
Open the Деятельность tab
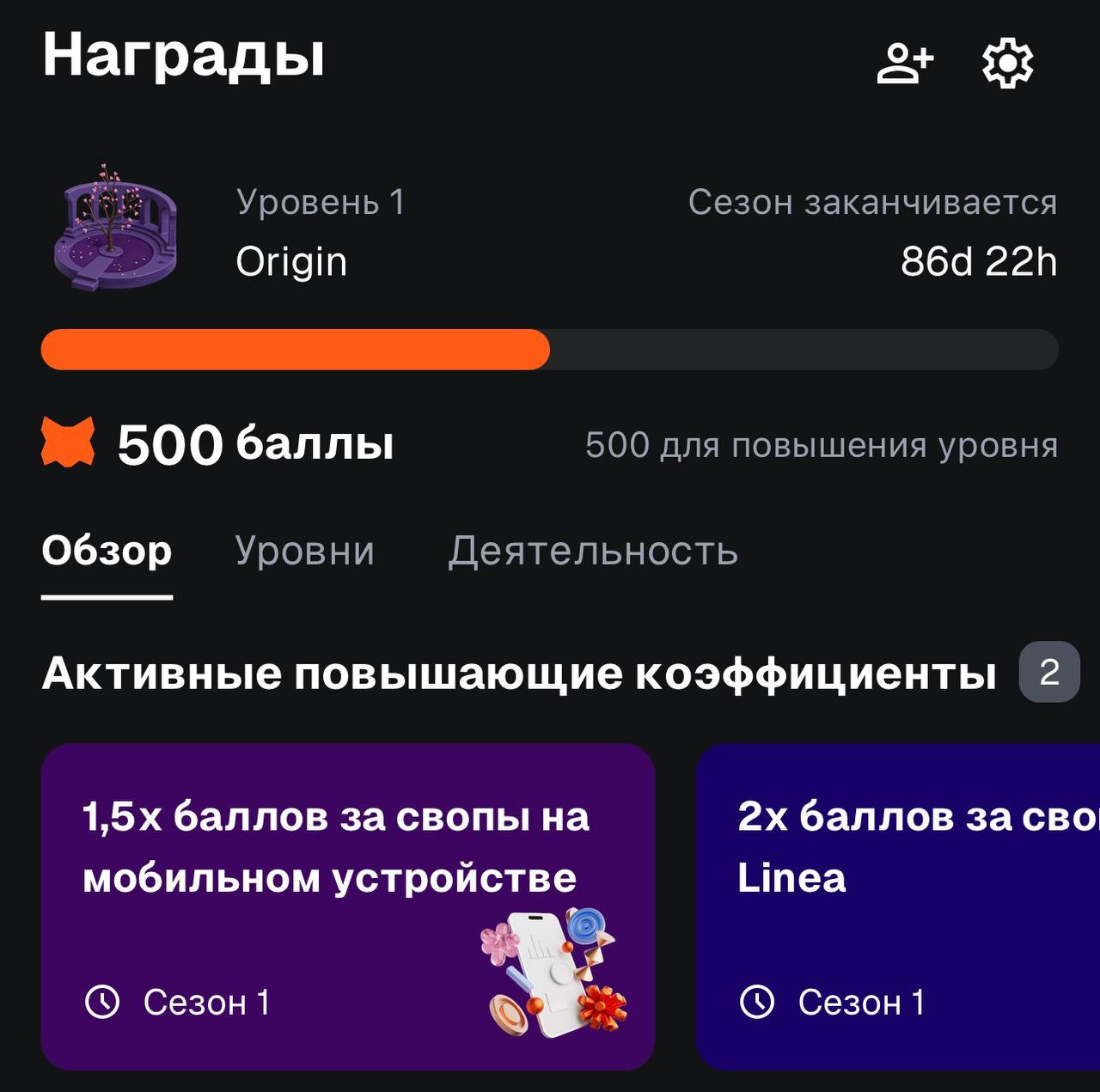point(592,552)
